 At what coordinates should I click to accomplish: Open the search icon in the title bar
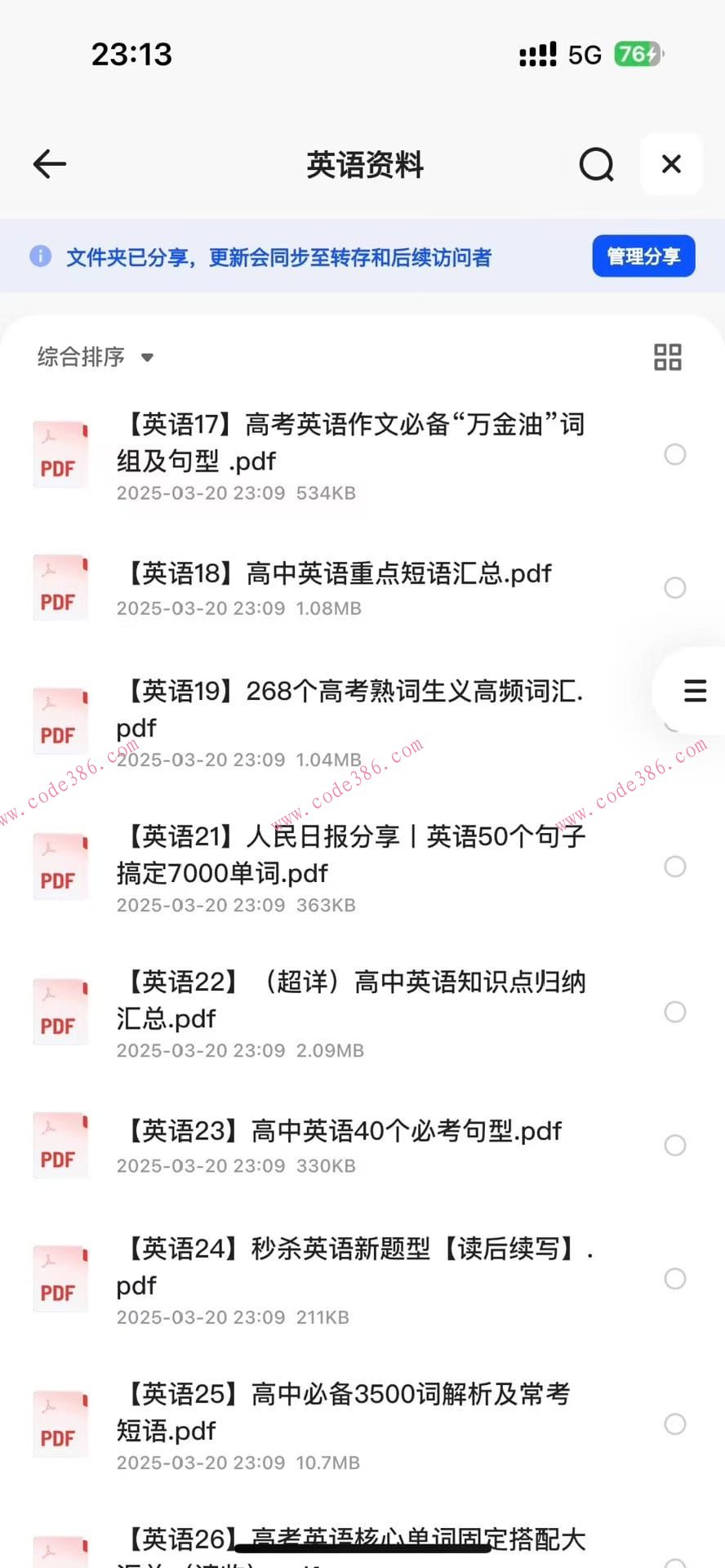(x=596, y=164)
